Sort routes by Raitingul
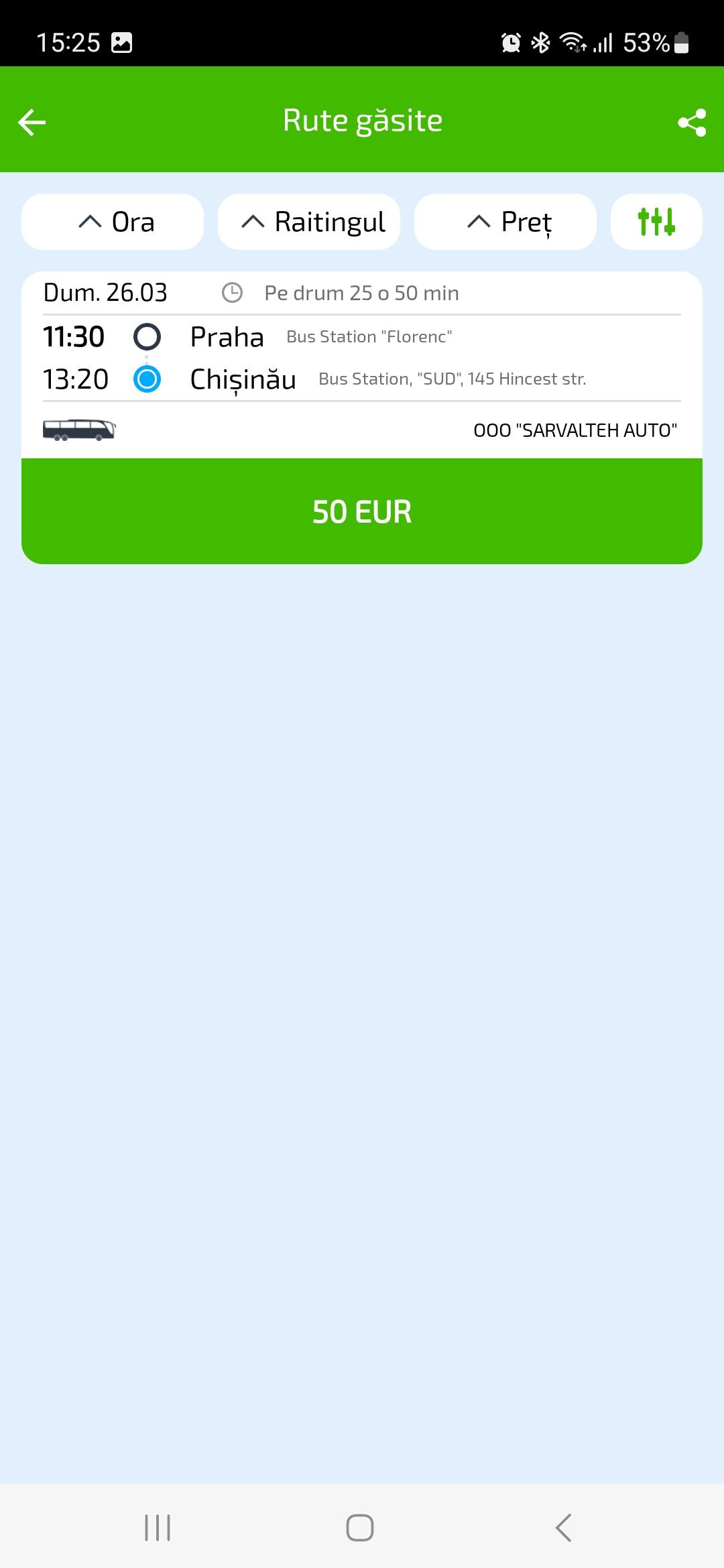Screen dimensions: 724x1568 click(x=309, y=222)
